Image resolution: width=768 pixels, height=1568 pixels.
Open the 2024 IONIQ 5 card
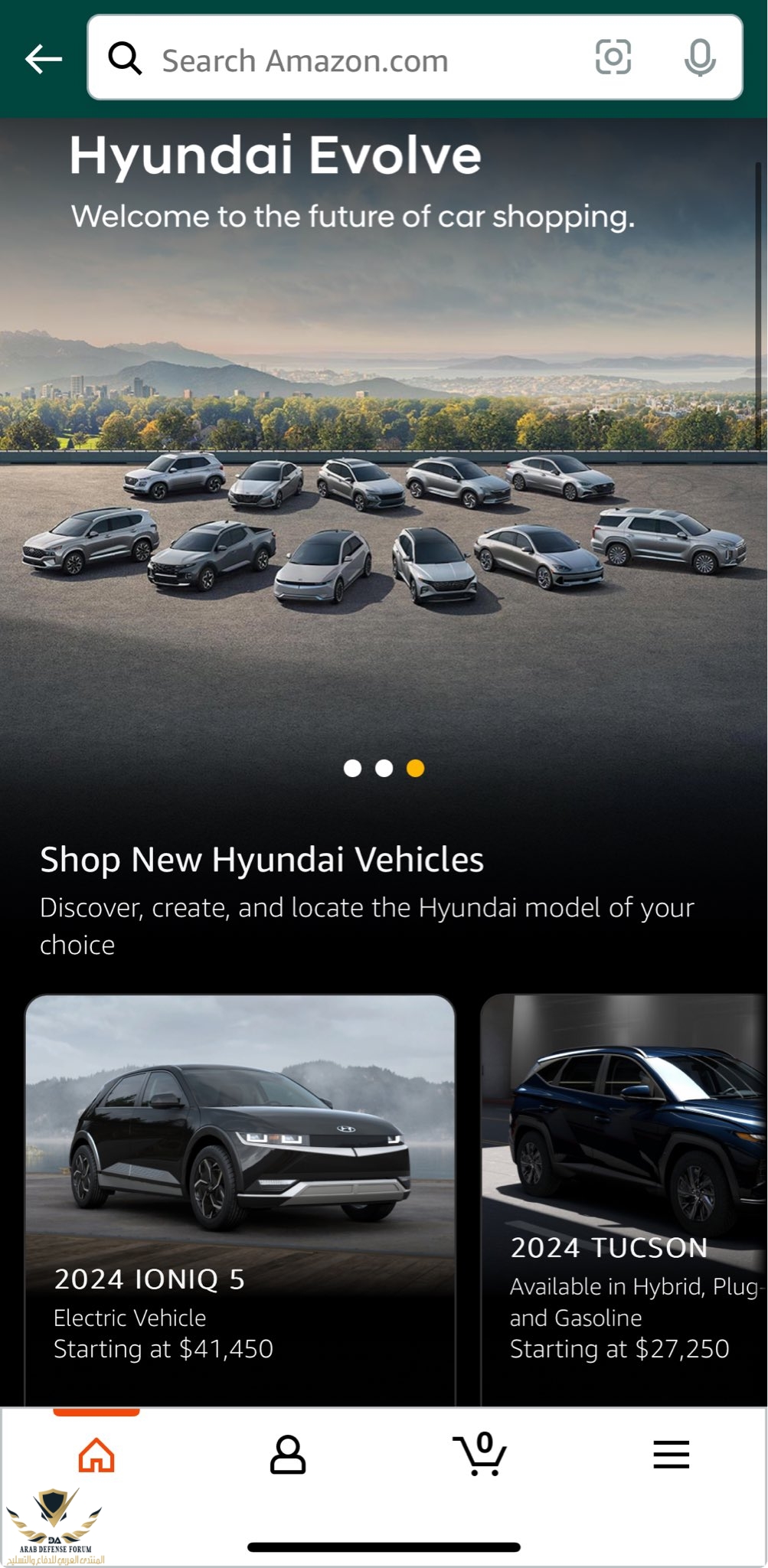coord(240,1194)
